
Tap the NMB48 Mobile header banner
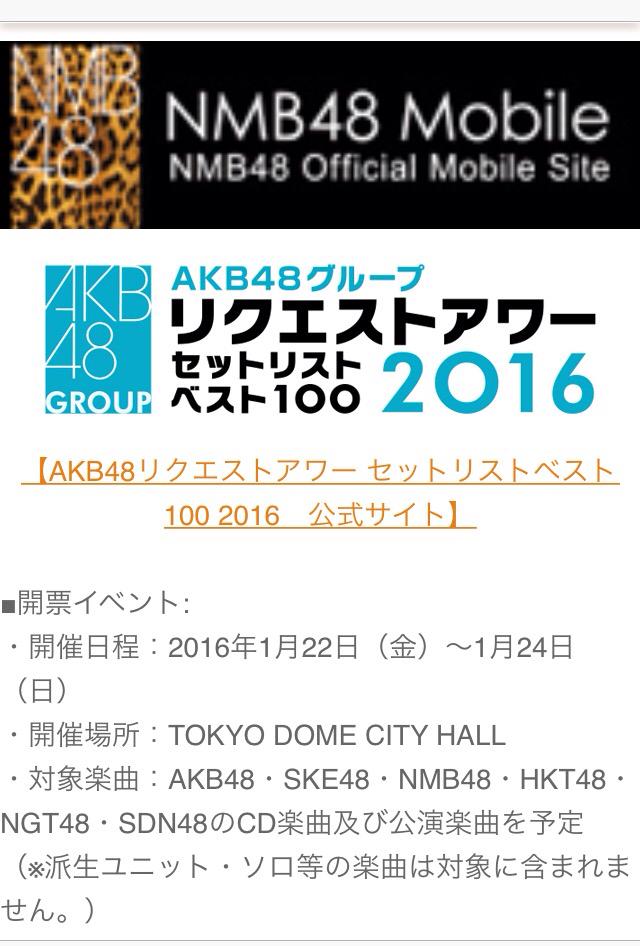click(320, 135)
